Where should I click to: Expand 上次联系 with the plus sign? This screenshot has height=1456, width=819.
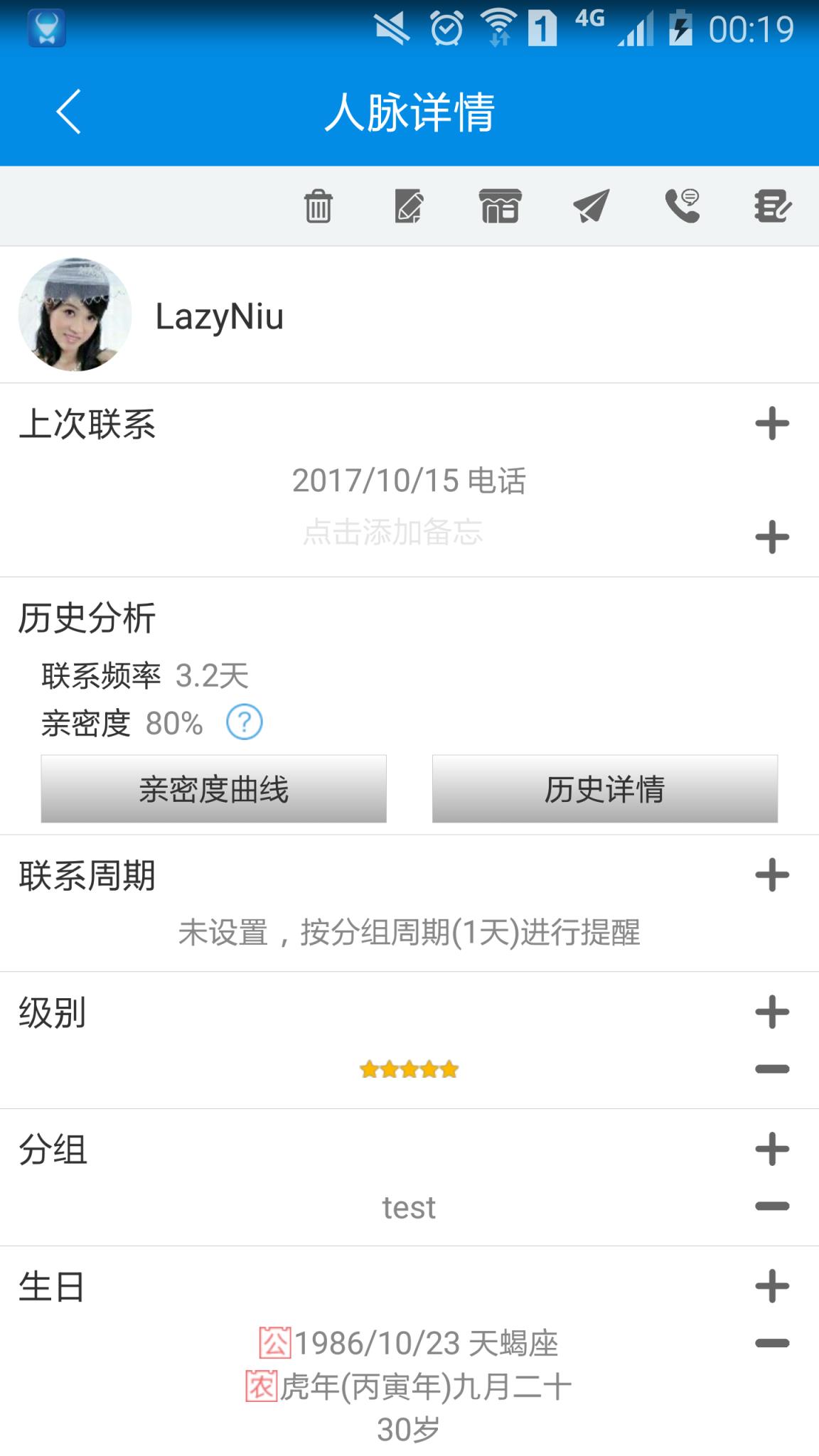click(x=770, y=424)
